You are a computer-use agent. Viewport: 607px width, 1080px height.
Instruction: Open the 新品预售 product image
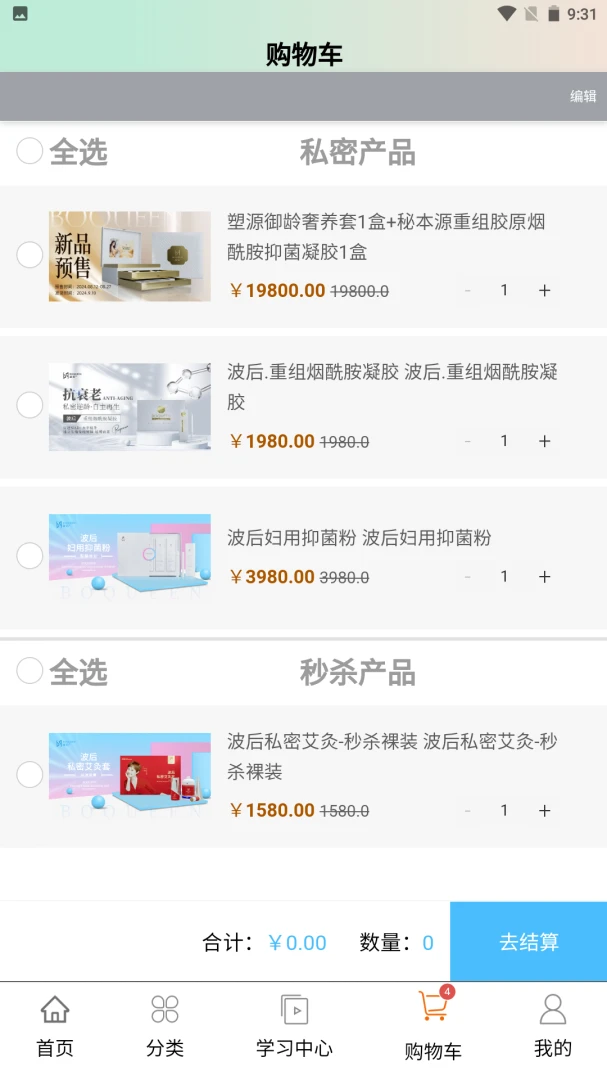(130, 256)
